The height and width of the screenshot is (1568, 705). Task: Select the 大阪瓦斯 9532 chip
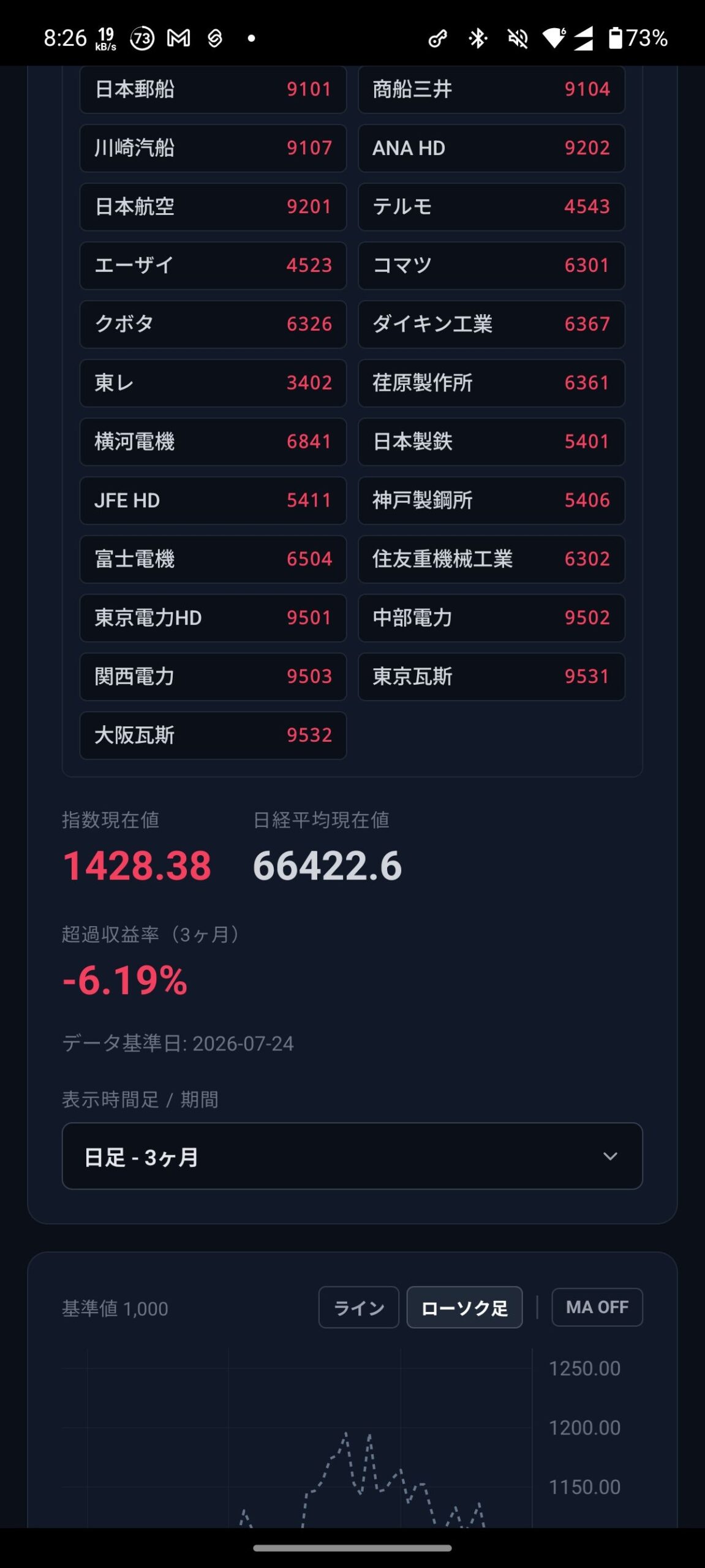coord(213,736)
